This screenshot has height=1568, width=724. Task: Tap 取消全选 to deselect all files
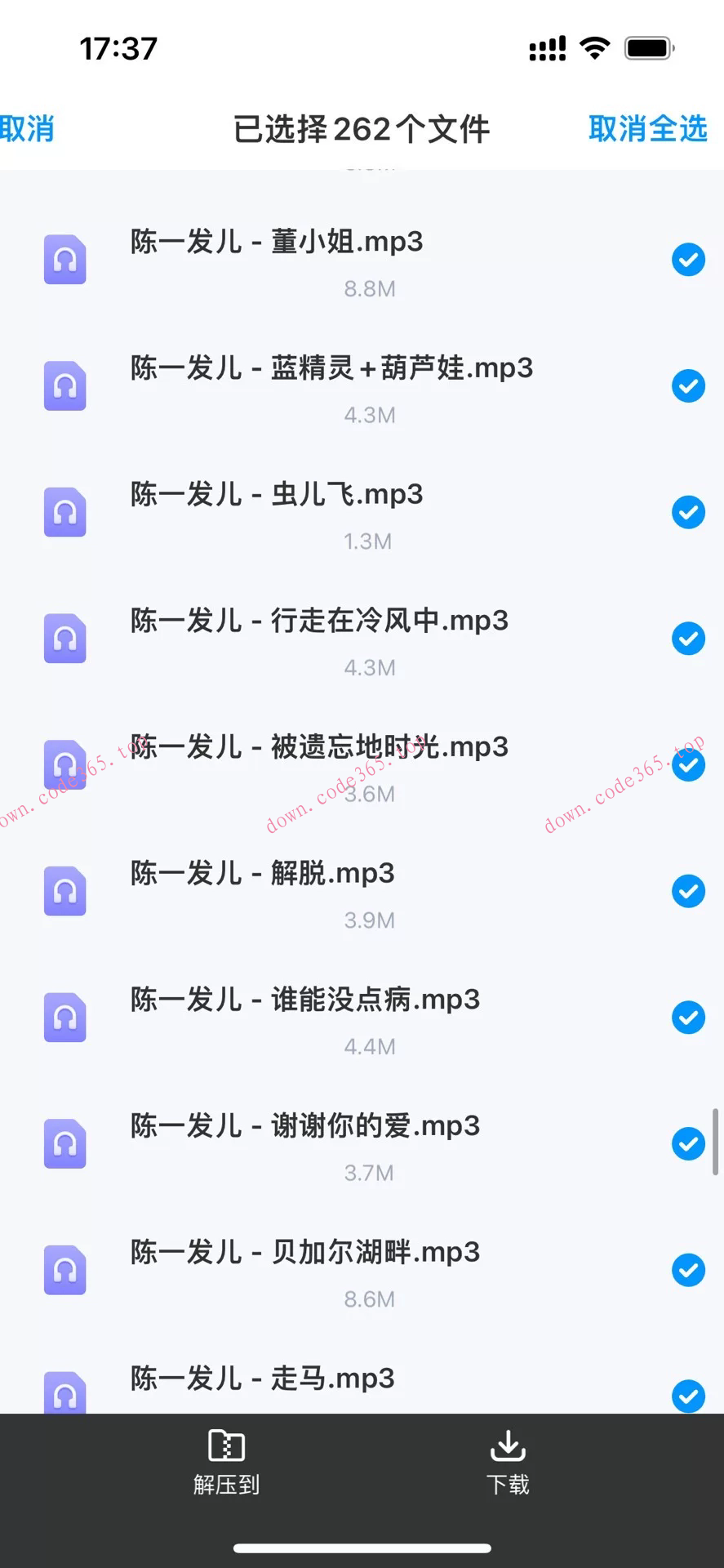point(647,129)
